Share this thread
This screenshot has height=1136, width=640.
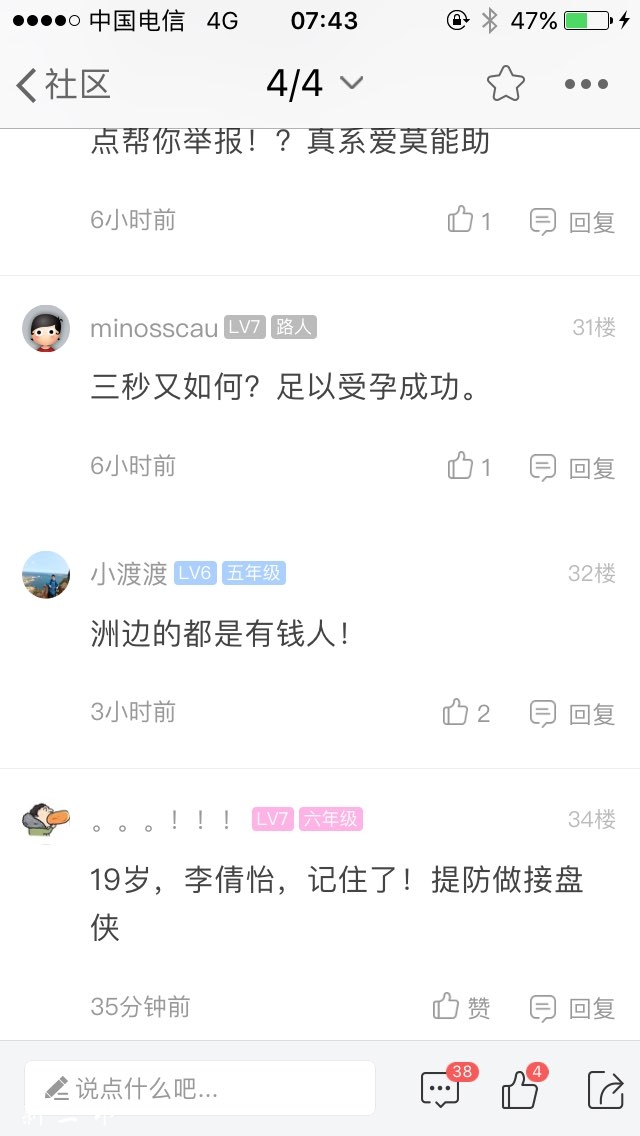click(605, 1088)
